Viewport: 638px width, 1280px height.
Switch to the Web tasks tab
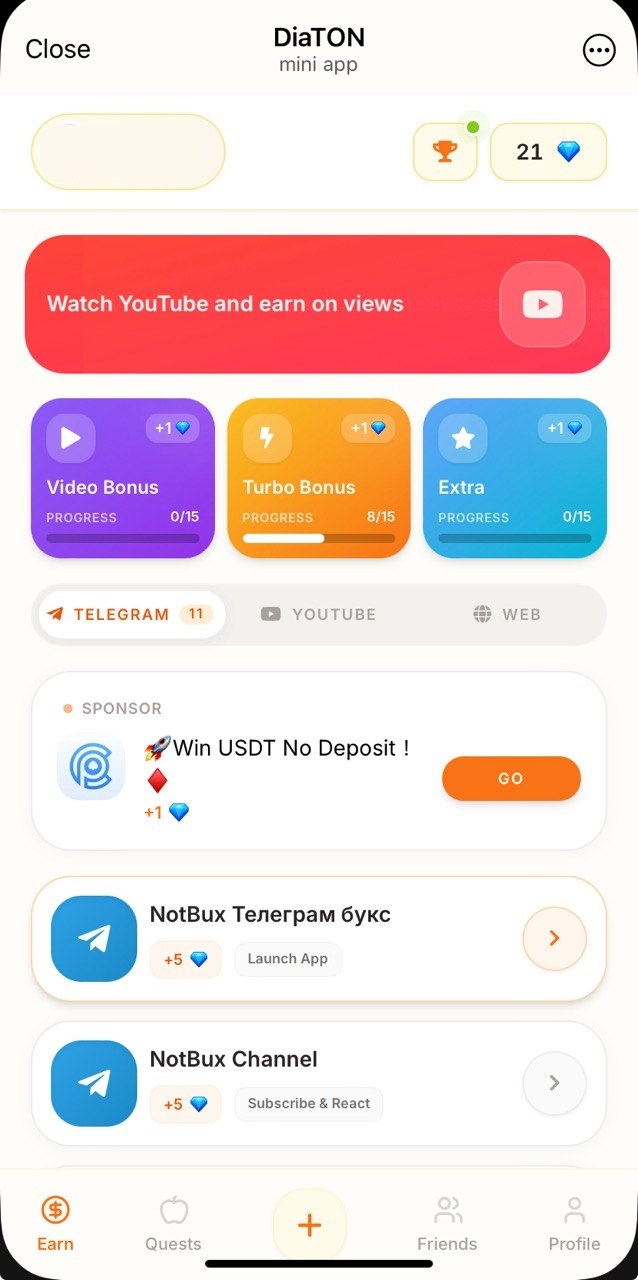507,614
